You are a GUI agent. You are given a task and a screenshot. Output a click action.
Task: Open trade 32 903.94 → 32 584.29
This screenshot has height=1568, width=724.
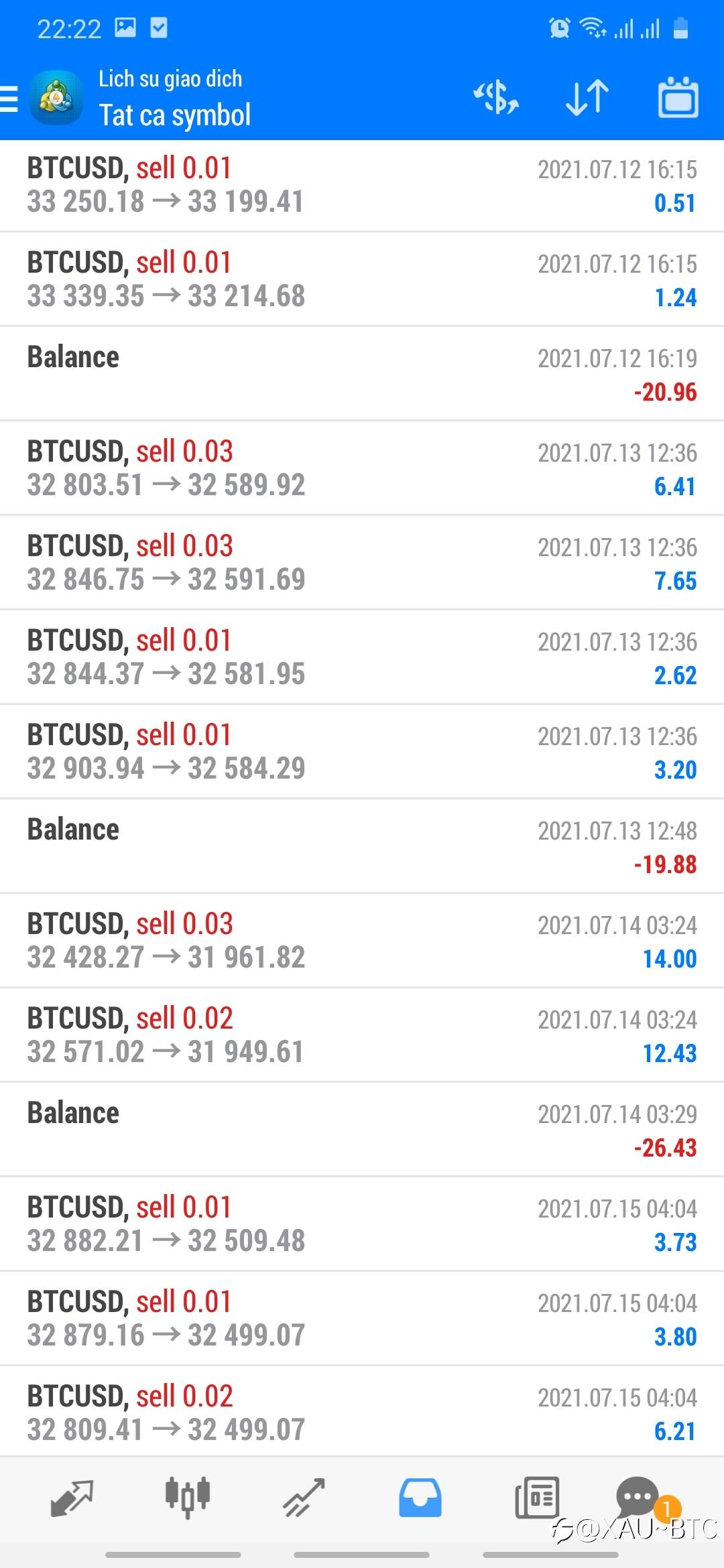[x=362, y=752]
